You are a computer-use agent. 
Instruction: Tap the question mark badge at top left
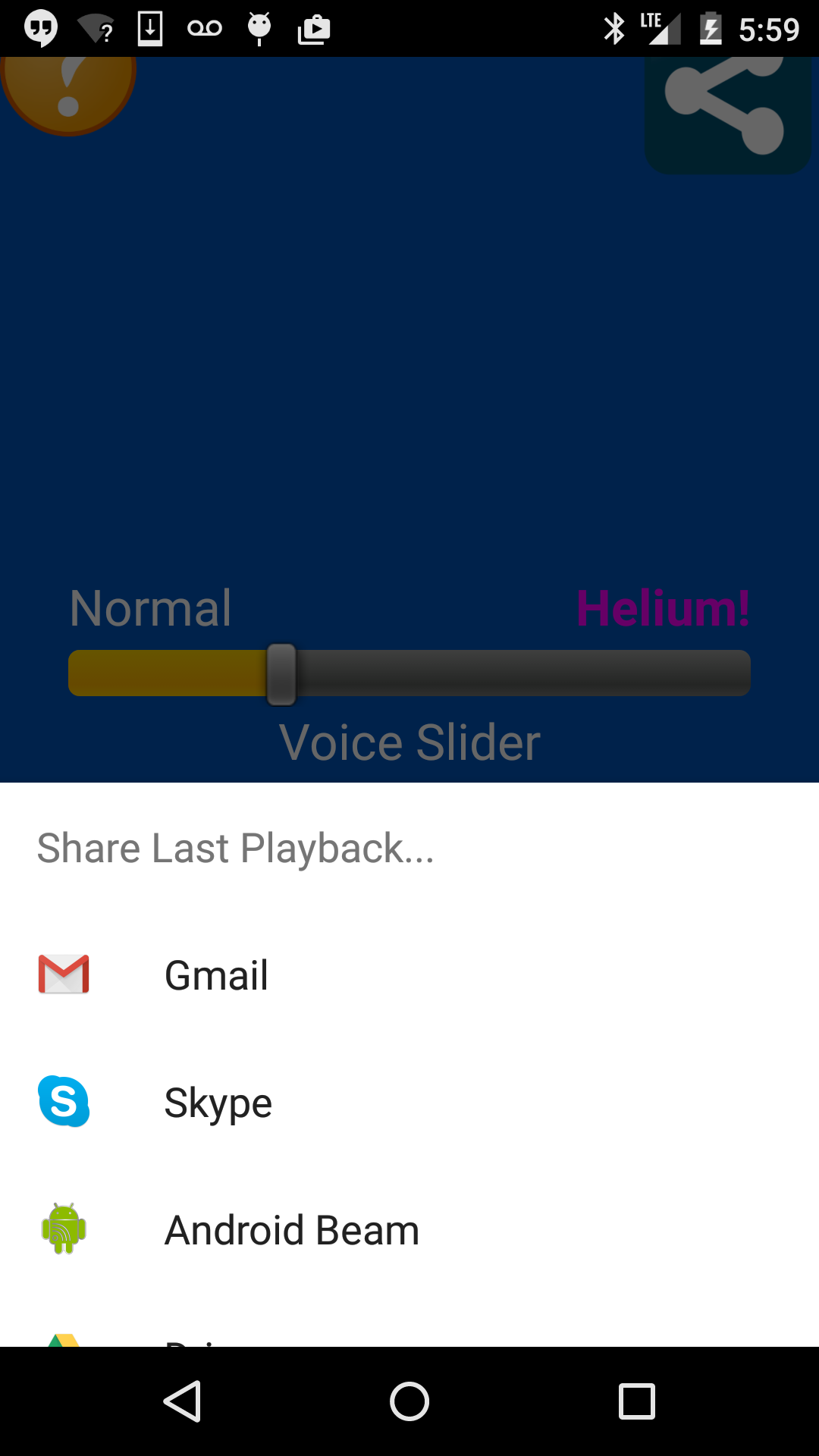(68, 83)
